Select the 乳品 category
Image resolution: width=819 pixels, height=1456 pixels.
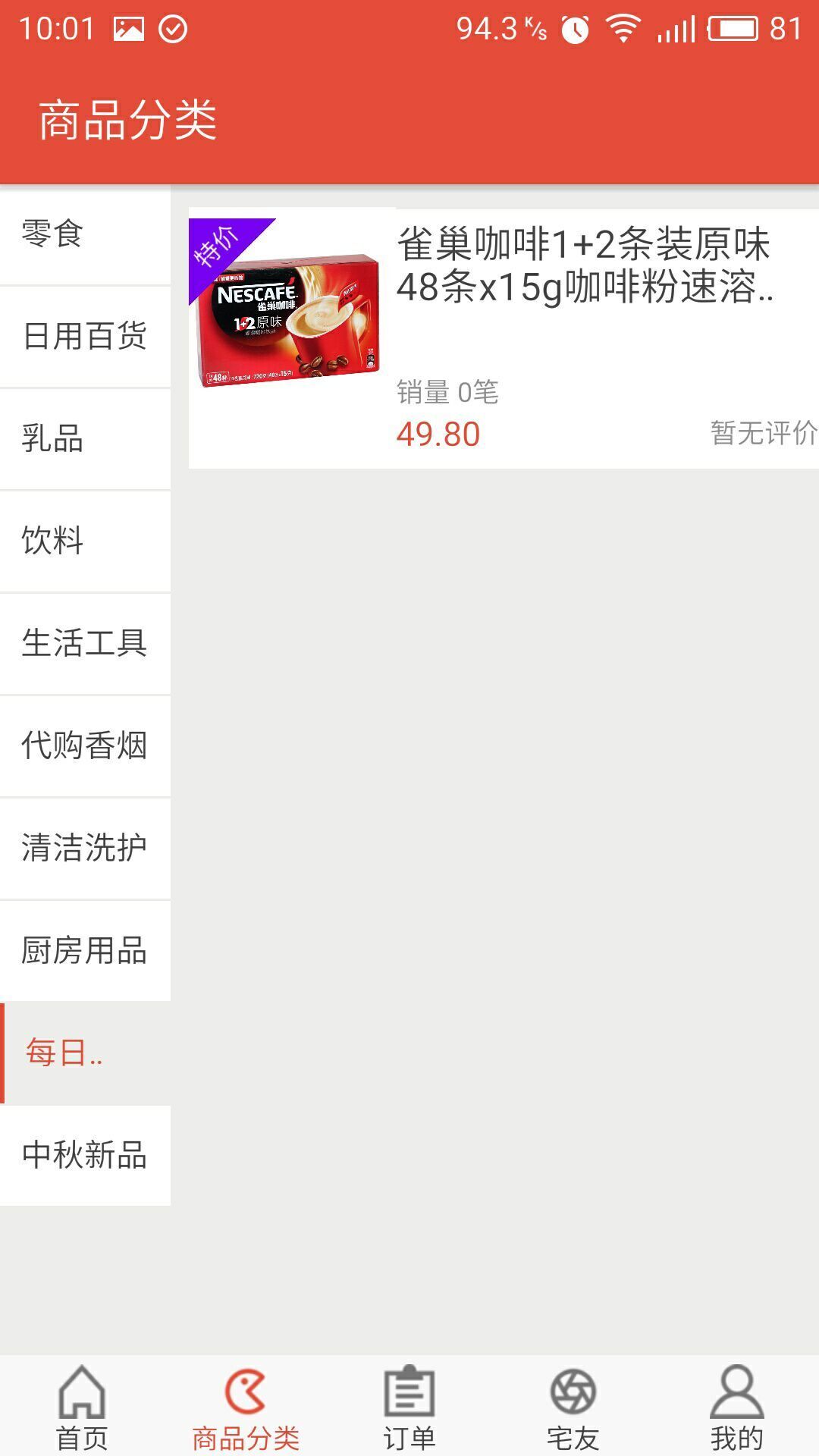(85, 438)
